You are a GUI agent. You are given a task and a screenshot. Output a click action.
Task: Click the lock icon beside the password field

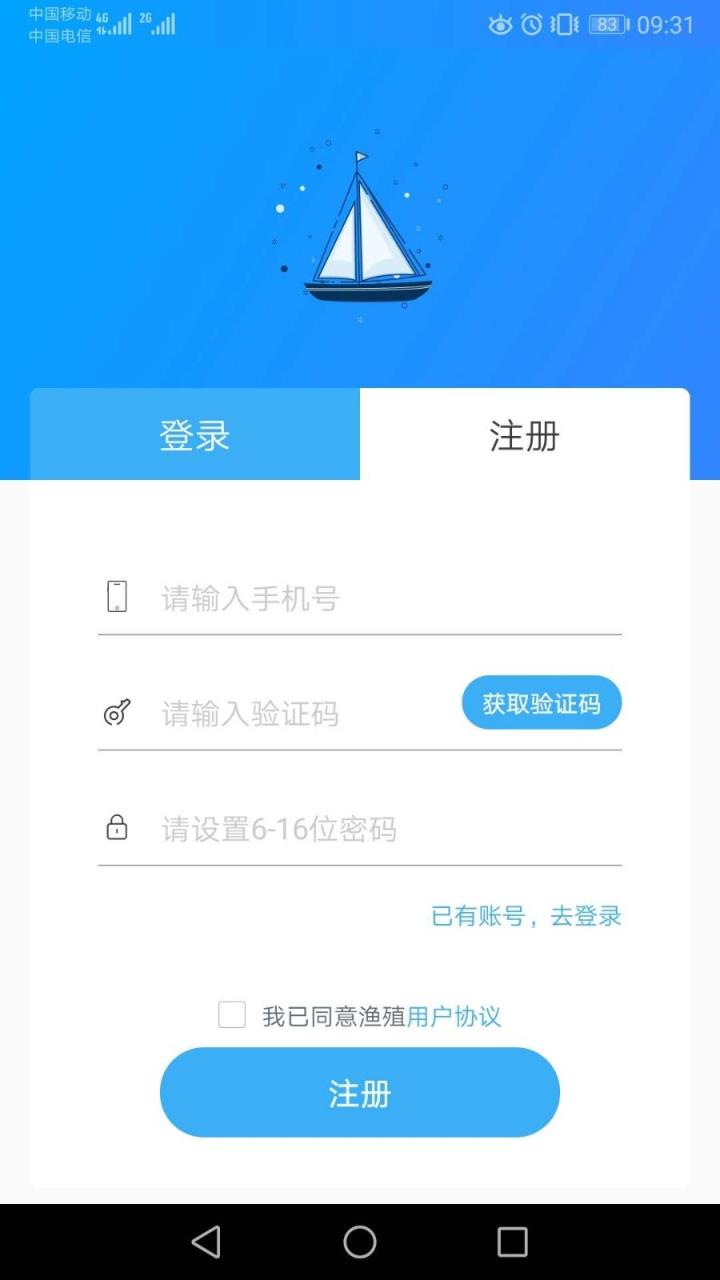[x=118, y=828]
